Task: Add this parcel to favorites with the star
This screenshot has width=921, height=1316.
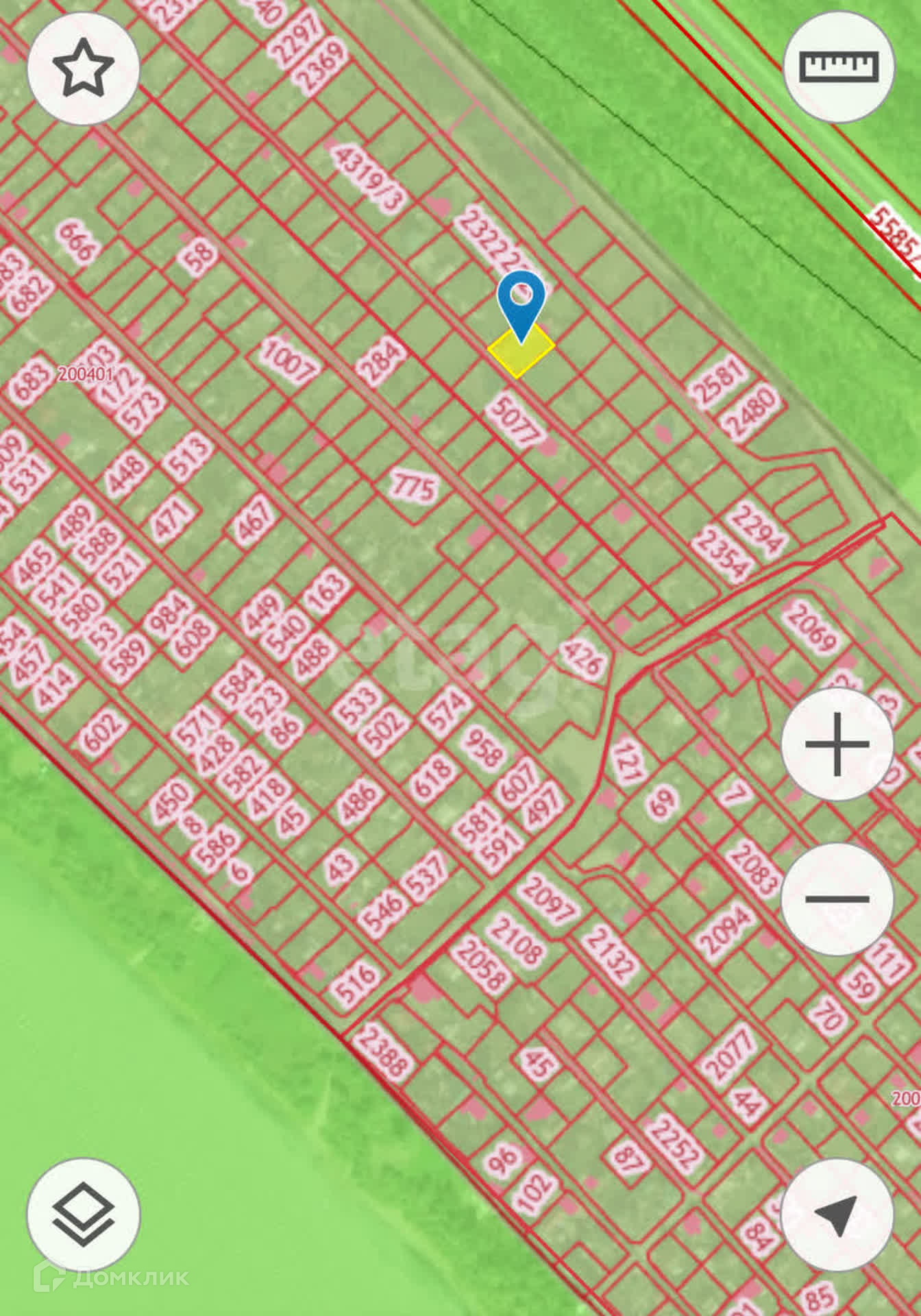Action: [x=84, y=69]
